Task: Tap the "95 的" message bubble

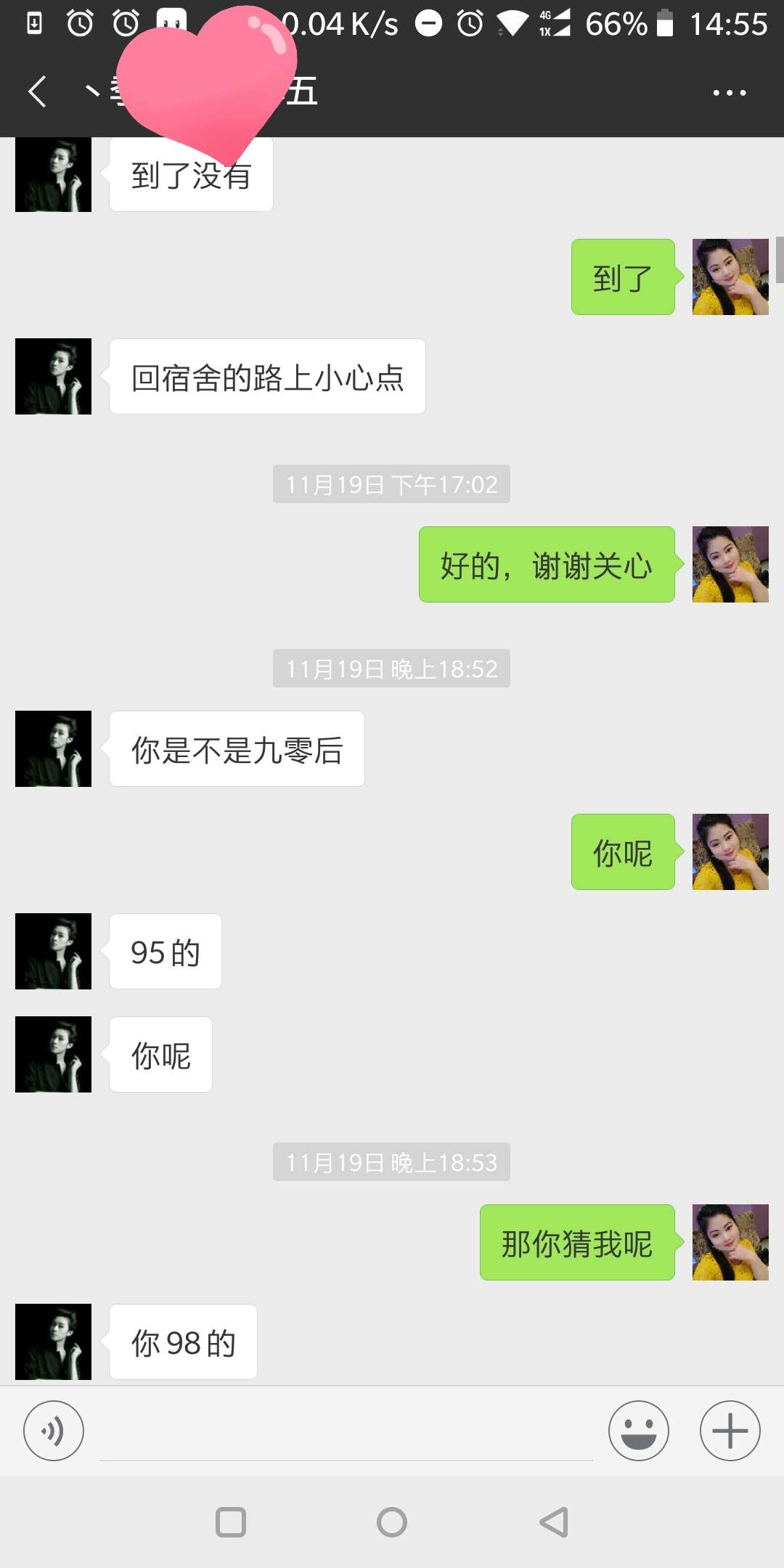Action: coord(164,952)
